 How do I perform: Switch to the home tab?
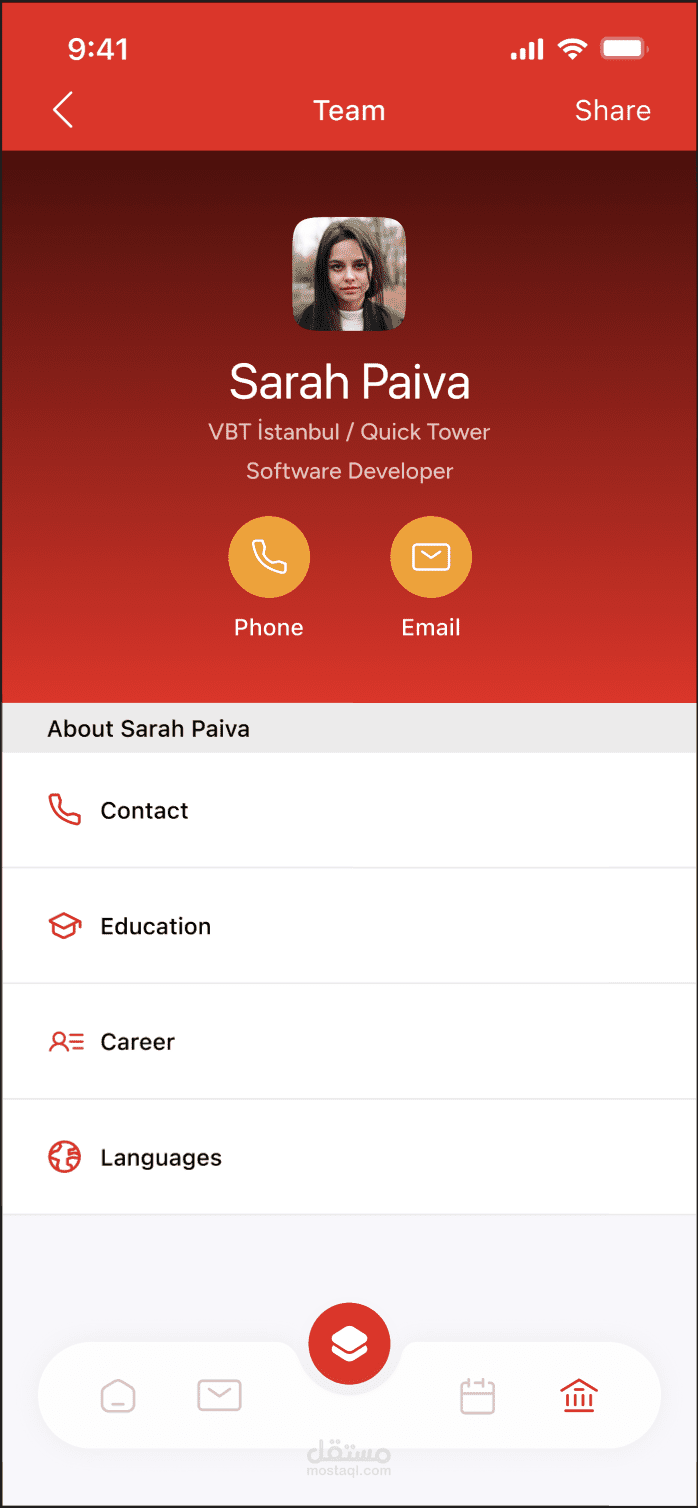pos(118,1395)
